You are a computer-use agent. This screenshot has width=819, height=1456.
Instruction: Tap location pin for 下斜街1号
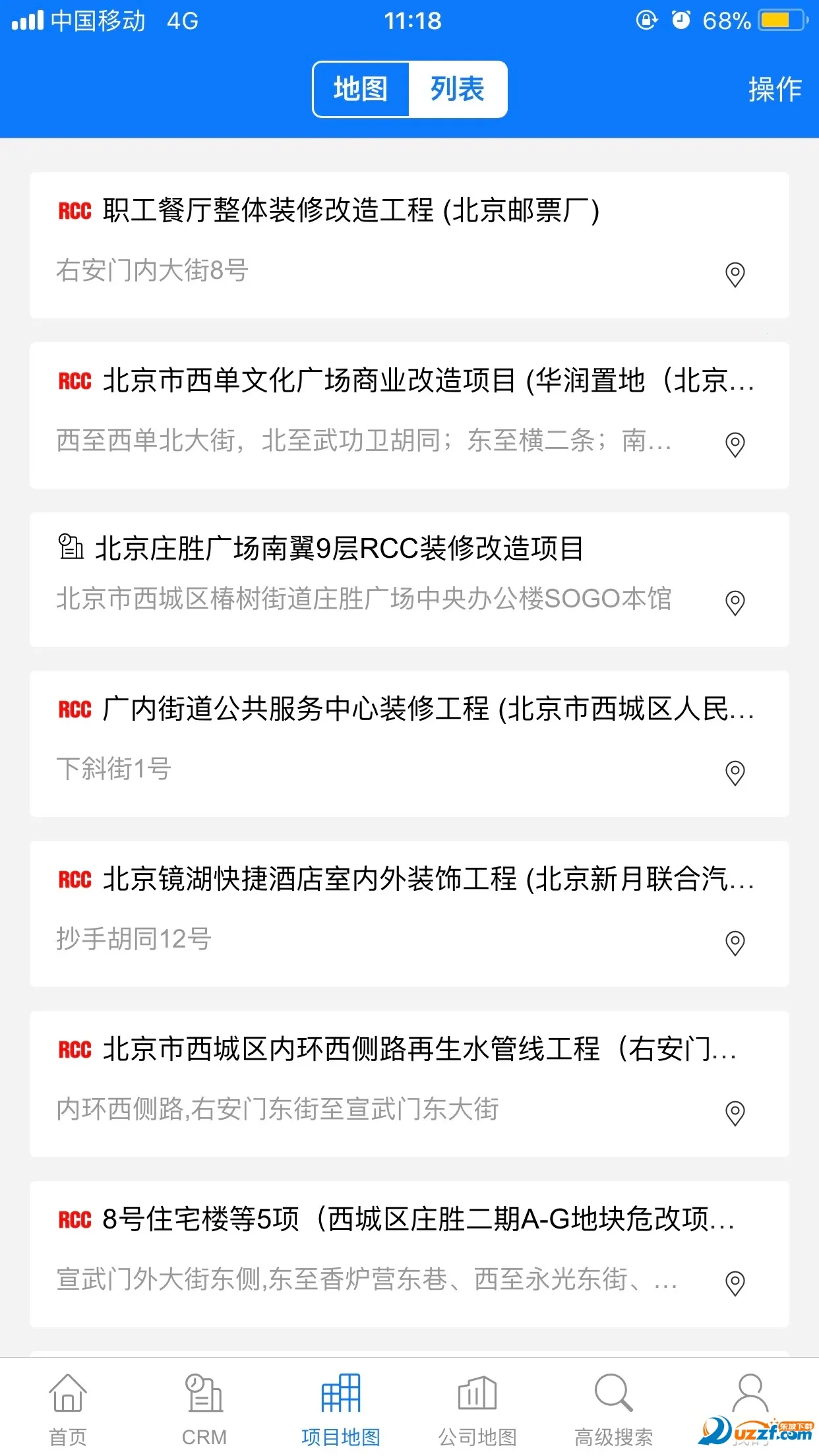click(x=735, y=772)
